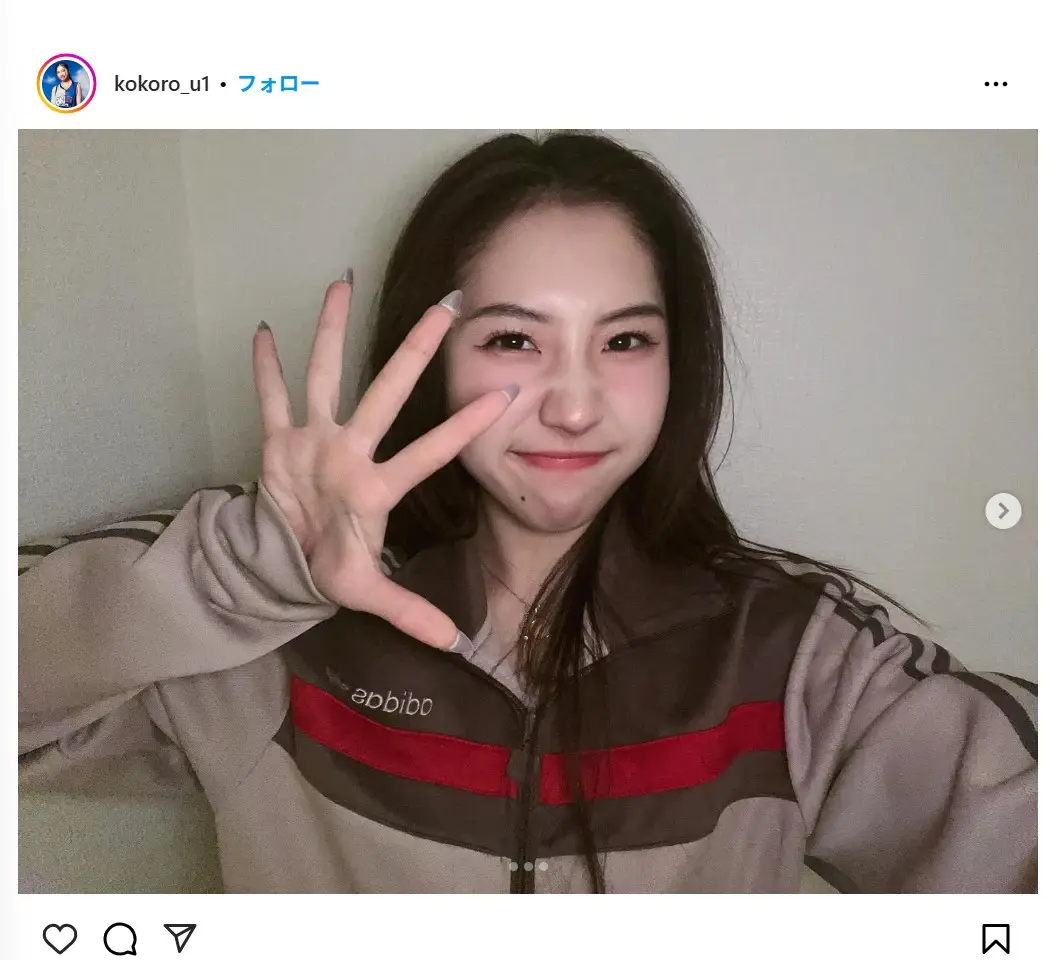Share the post with paper plane icon
1057x960 pixels.
click(179, 938)
